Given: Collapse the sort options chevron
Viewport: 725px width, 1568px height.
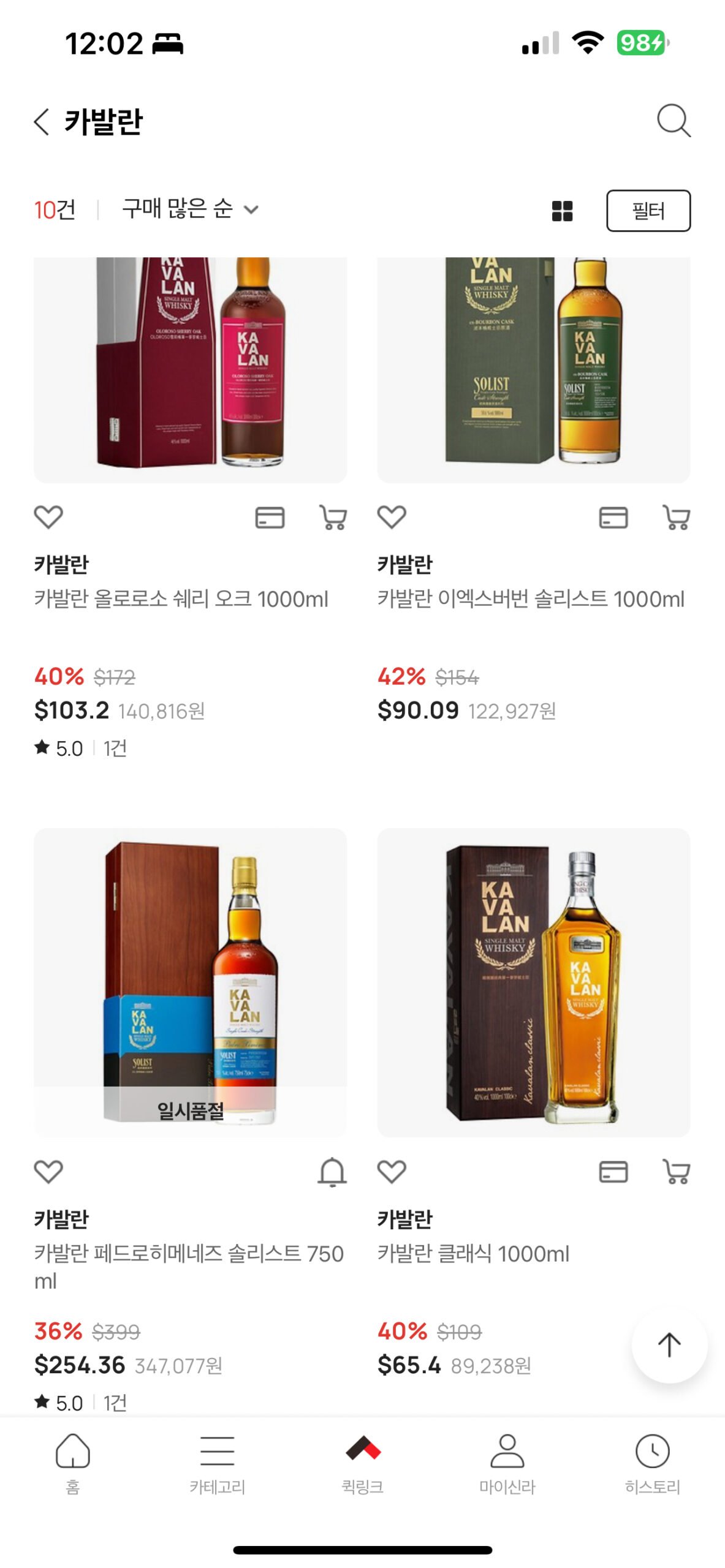Looking at the screenshot, I should (251, 211).
